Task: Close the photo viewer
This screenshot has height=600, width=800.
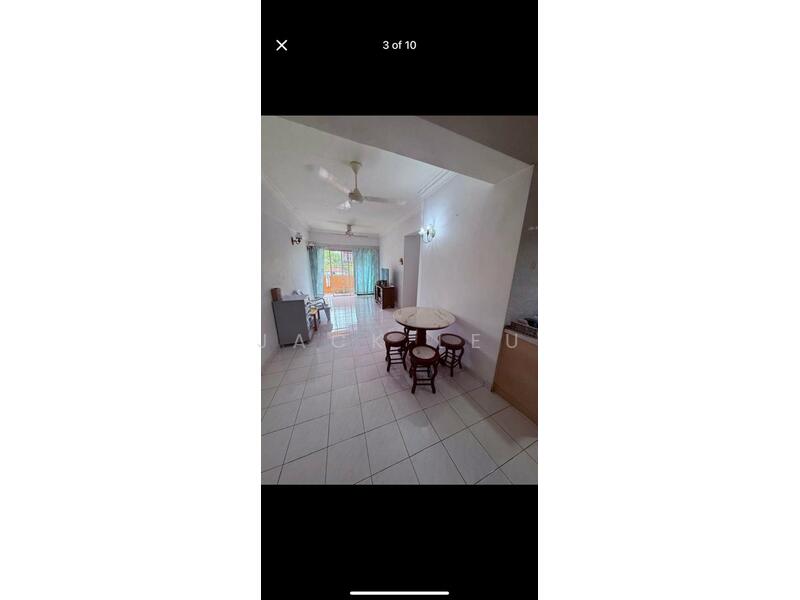Action: pyautogui.click(x=282, y=45)
